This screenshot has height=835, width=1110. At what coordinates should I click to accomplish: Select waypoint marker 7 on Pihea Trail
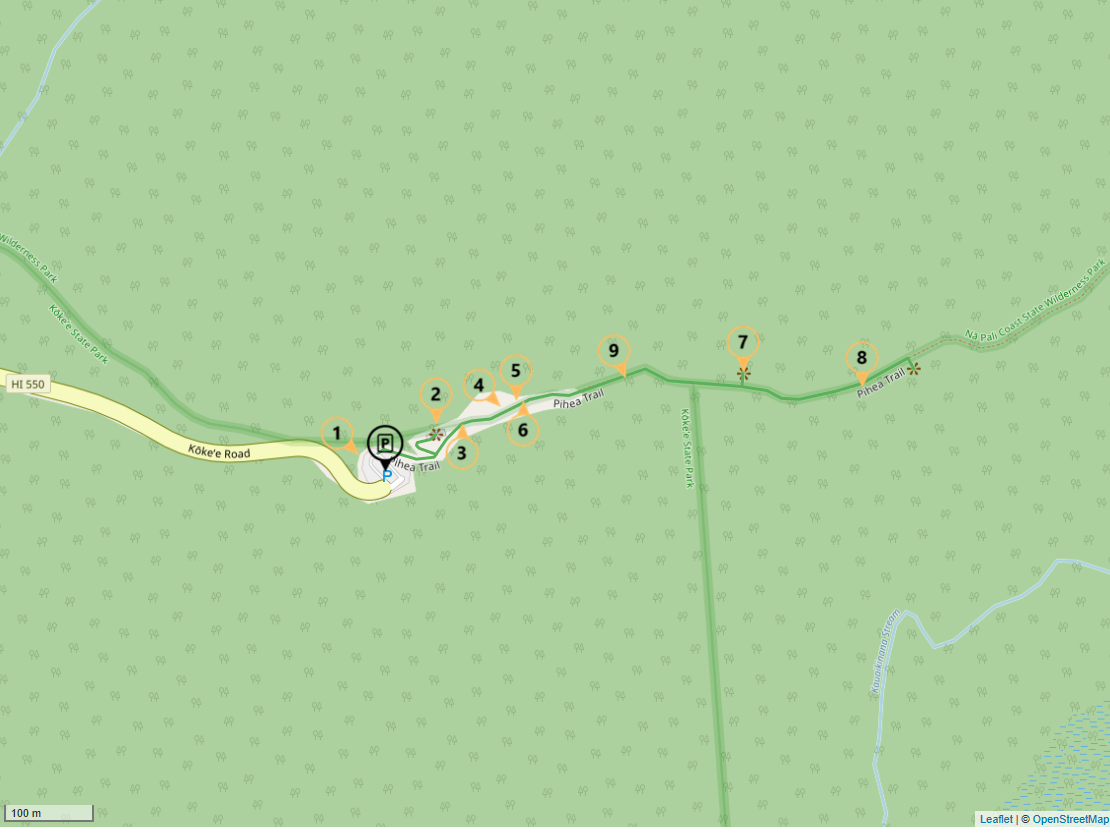tap(742, 342)
